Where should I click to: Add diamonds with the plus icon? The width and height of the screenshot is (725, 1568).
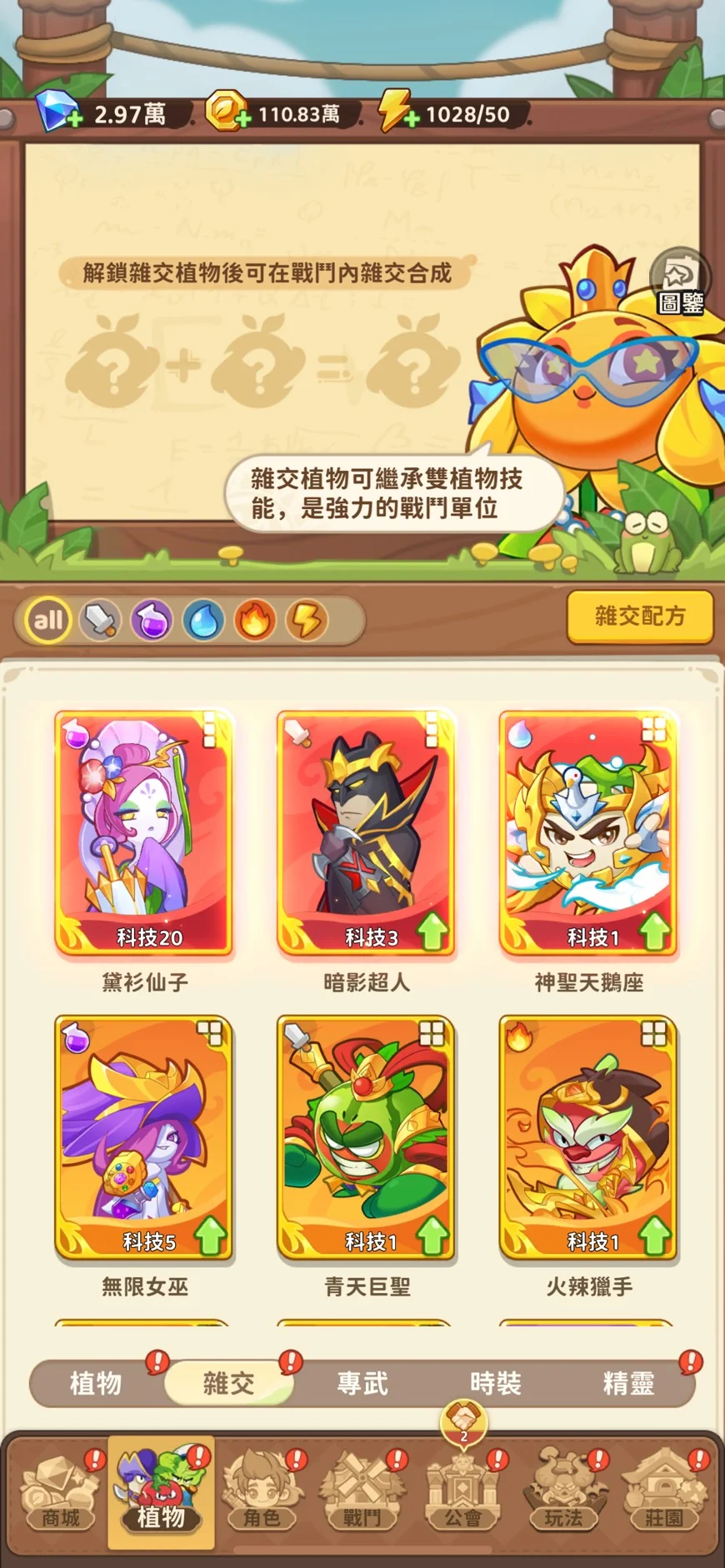75,119
